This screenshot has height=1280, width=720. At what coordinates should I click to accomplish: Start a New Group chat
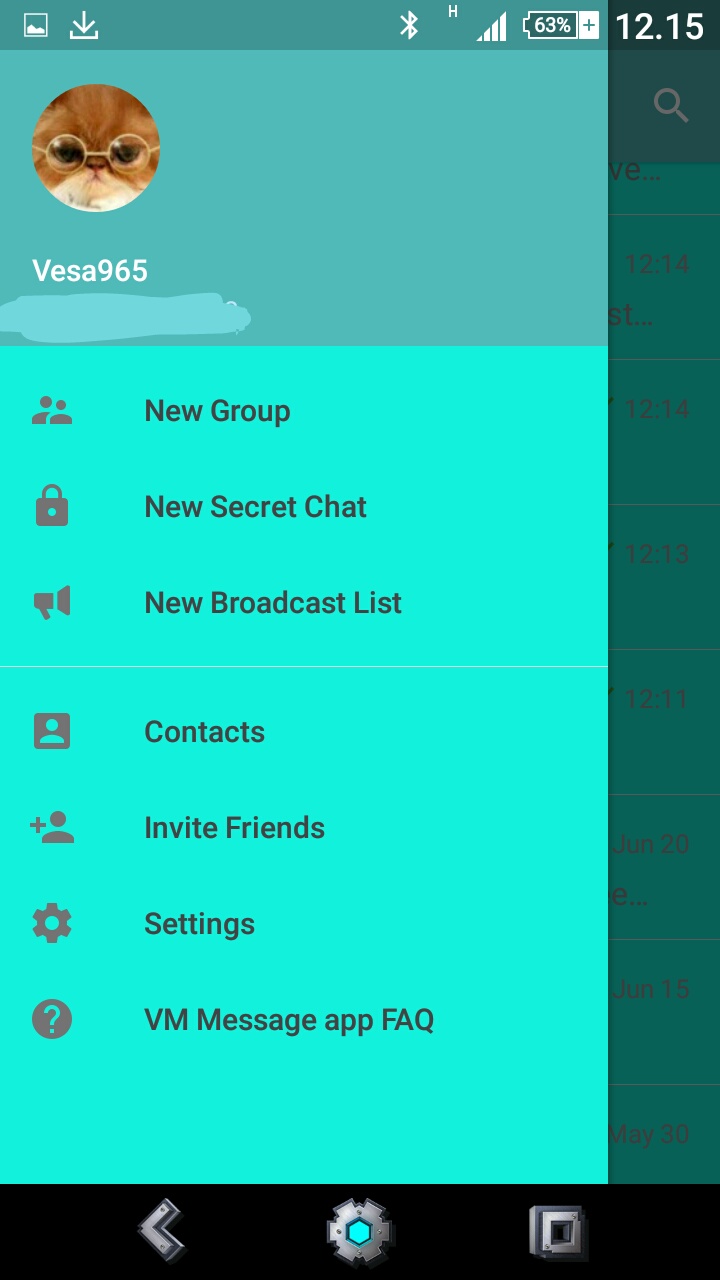[217, 410]
